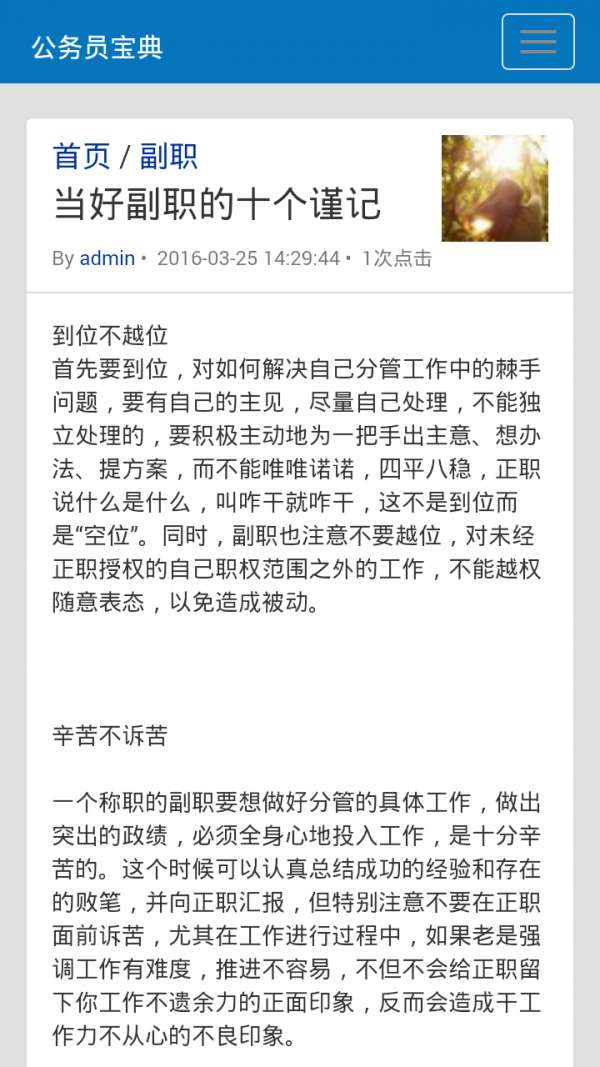Screen dimensions: 600x1067
Task: Open the admin author link
Action: 107,258
